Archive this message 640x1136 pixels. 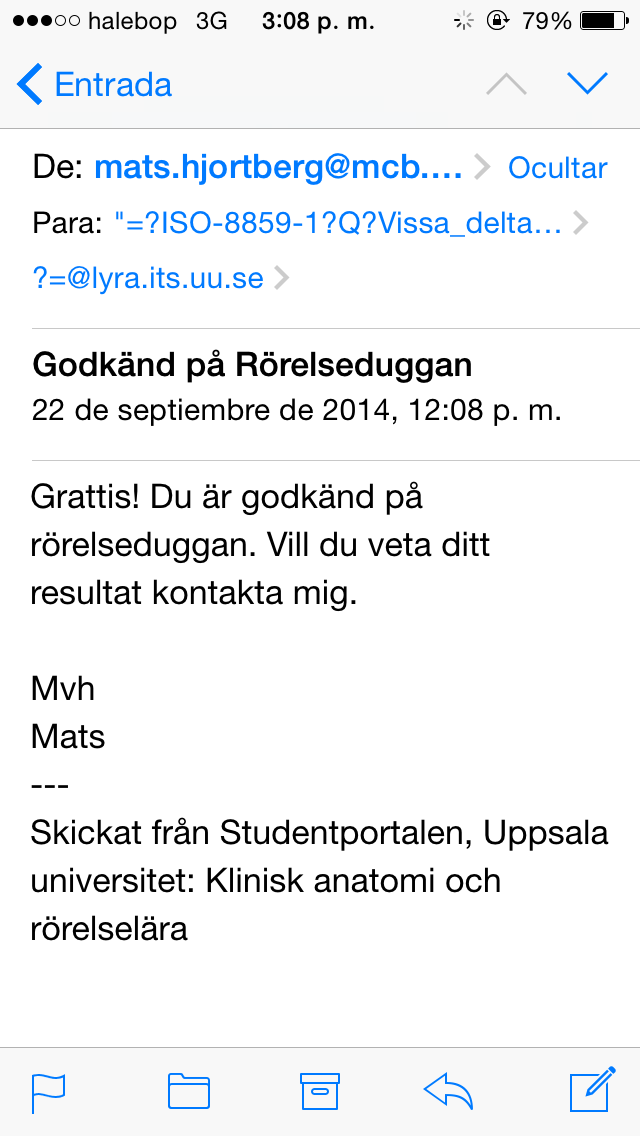pyautogui.click(x=320, y=1091)
